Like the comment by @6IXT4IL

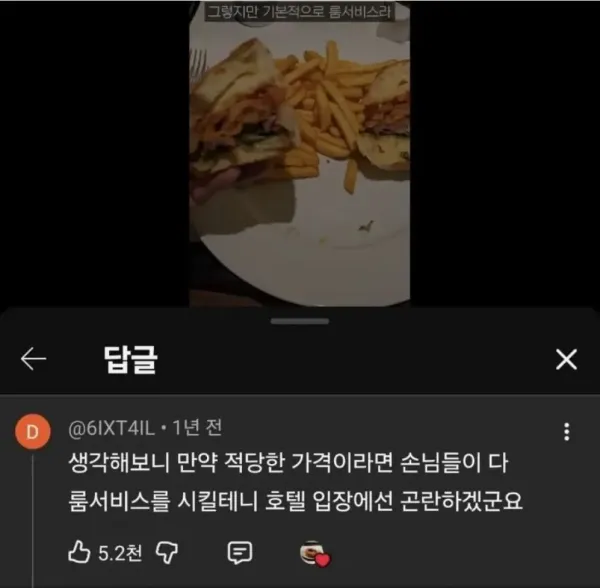[80, 550]
